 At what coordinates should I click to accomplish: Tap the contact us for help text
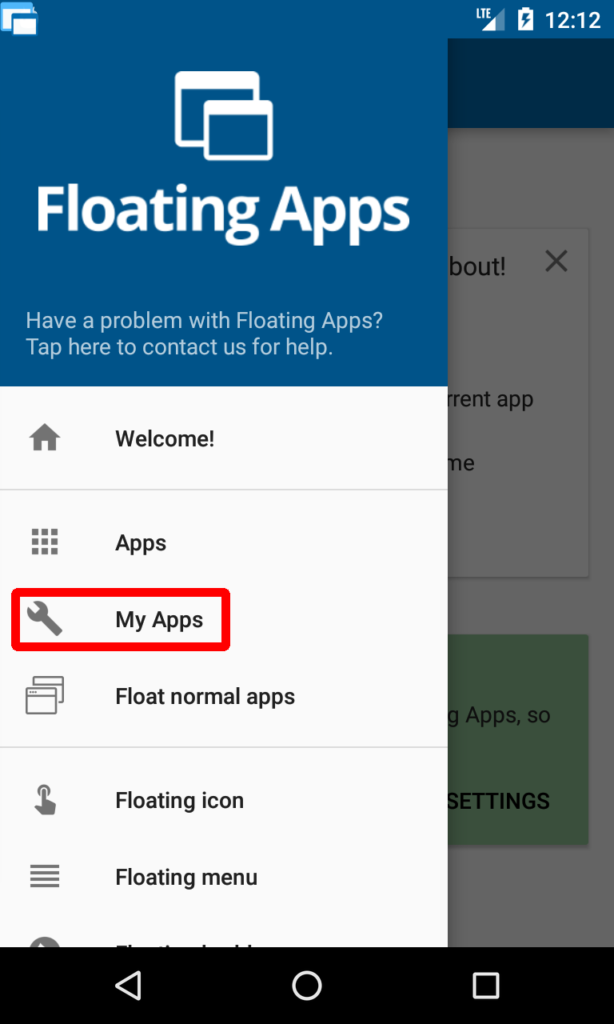point(204,334)
